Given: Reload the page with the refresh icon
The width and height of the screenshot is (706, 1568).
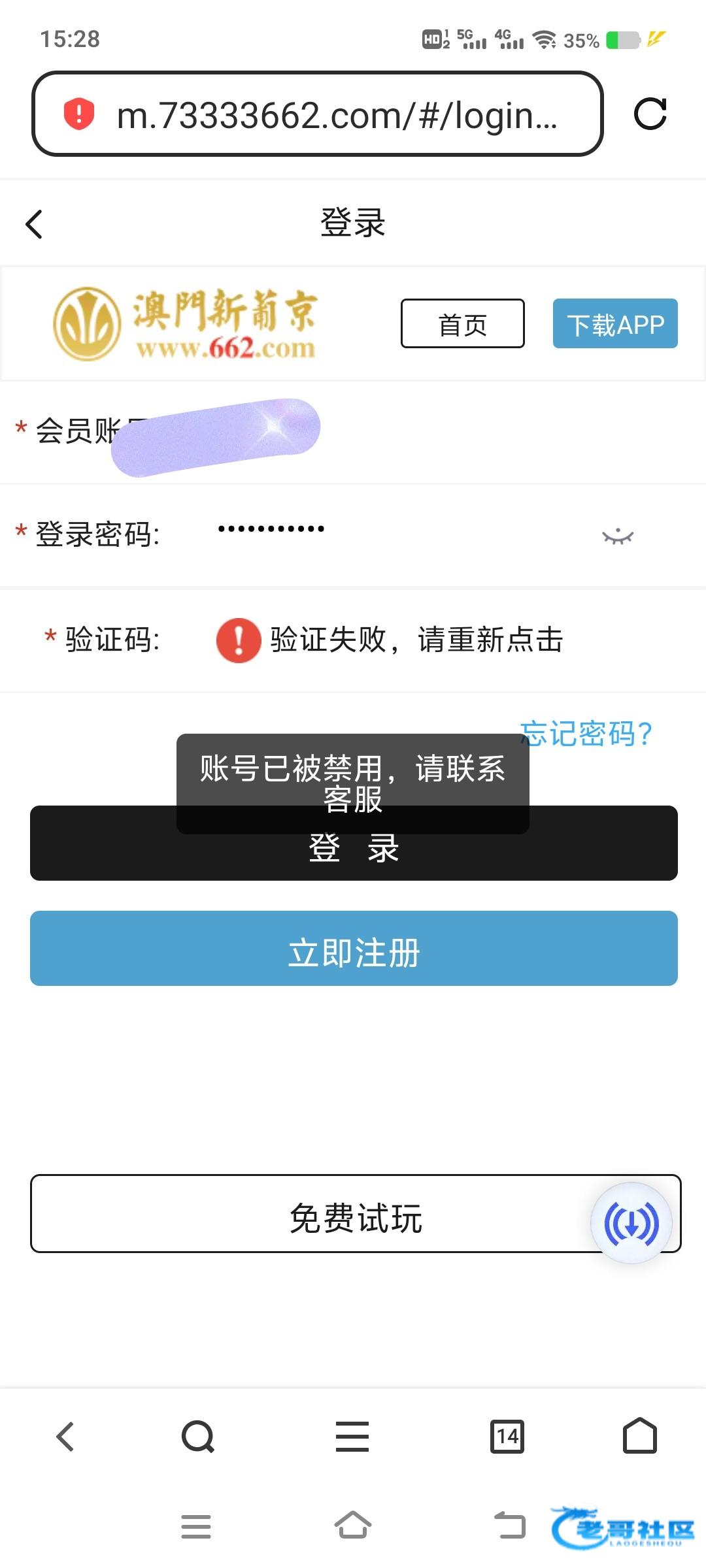Looking at the screenshot, I should (650, 114).
